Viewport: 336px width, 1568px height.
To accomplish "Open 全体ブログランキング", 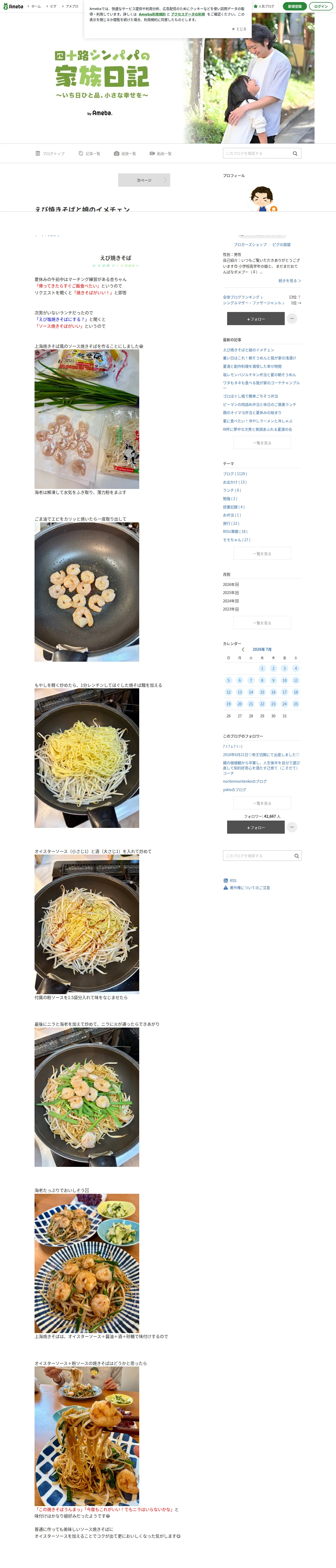I will [x=243, y=297].
